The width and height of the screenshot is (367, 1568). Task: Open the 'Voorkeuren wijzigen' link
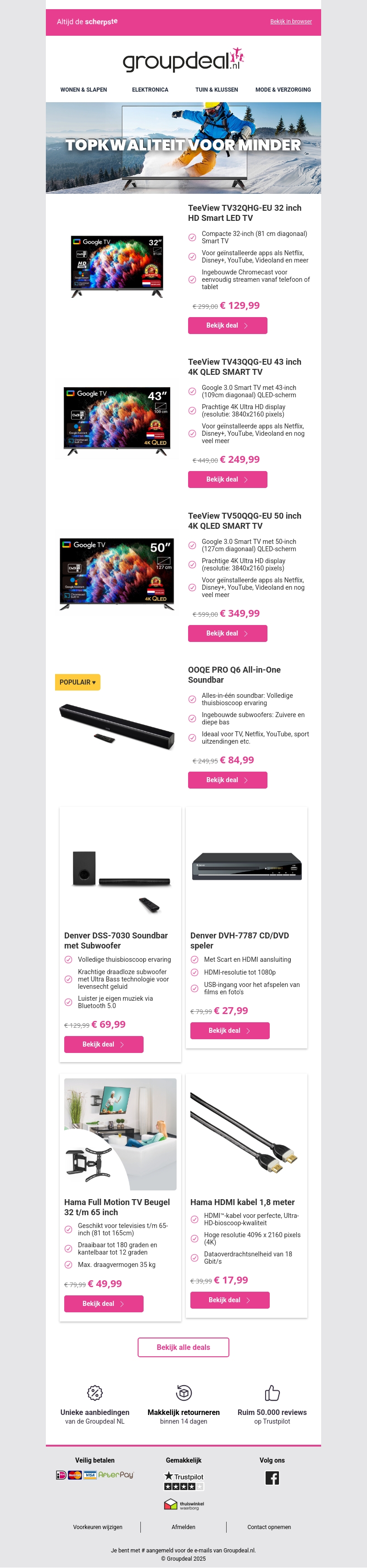[x=98, y=1527]
